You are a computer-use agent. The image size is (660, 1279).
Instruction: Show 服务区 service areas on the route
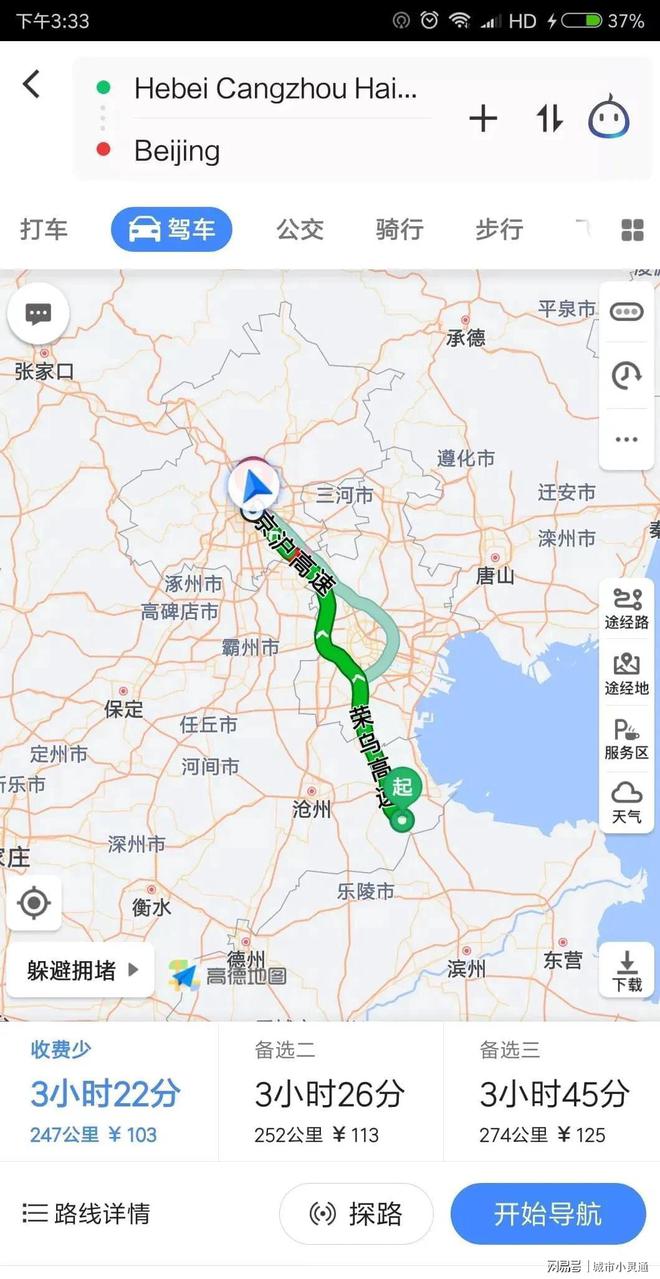(627, 739)
